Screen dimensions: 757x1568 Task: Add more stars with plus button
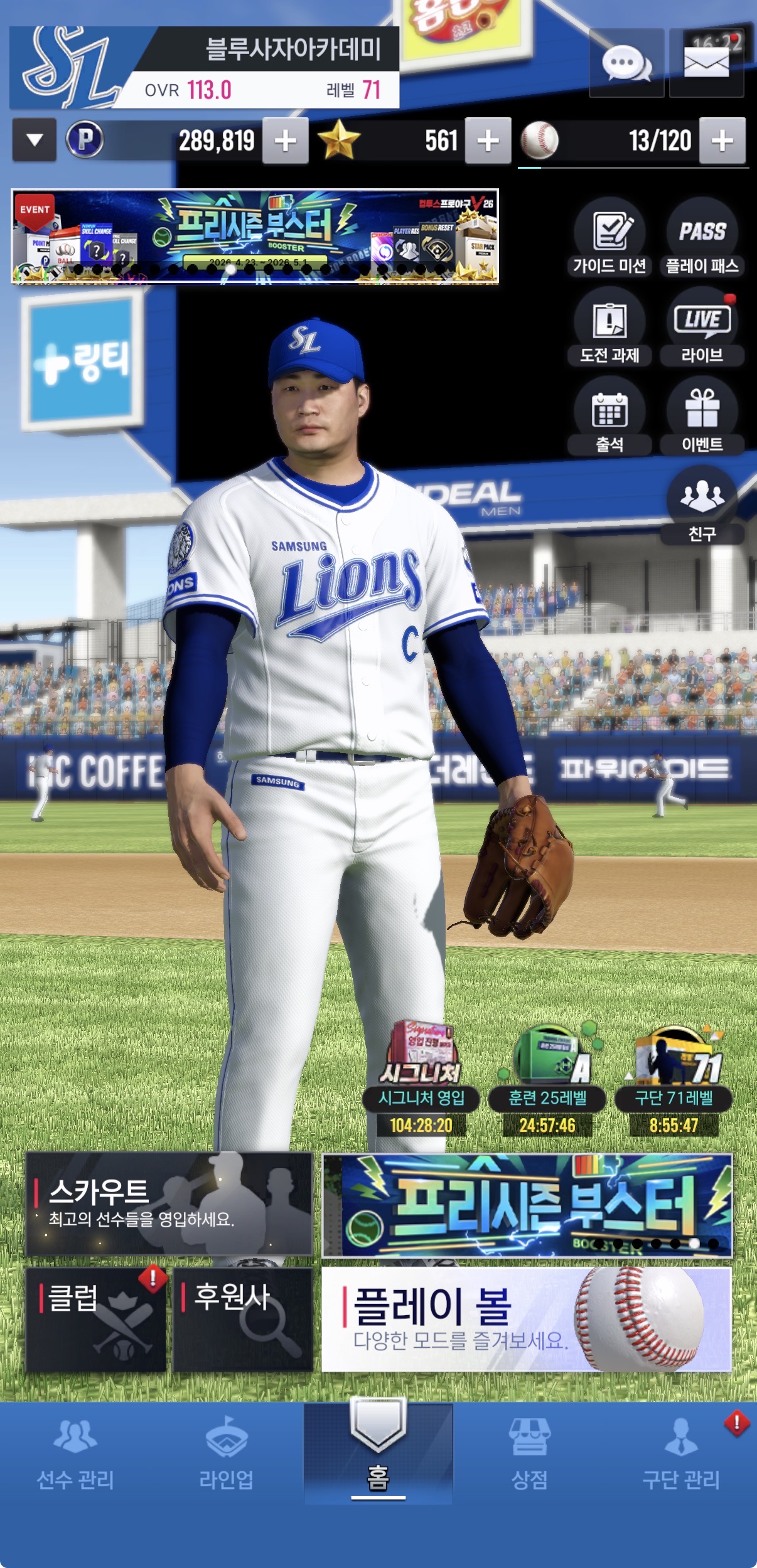(x=488, y=141)
